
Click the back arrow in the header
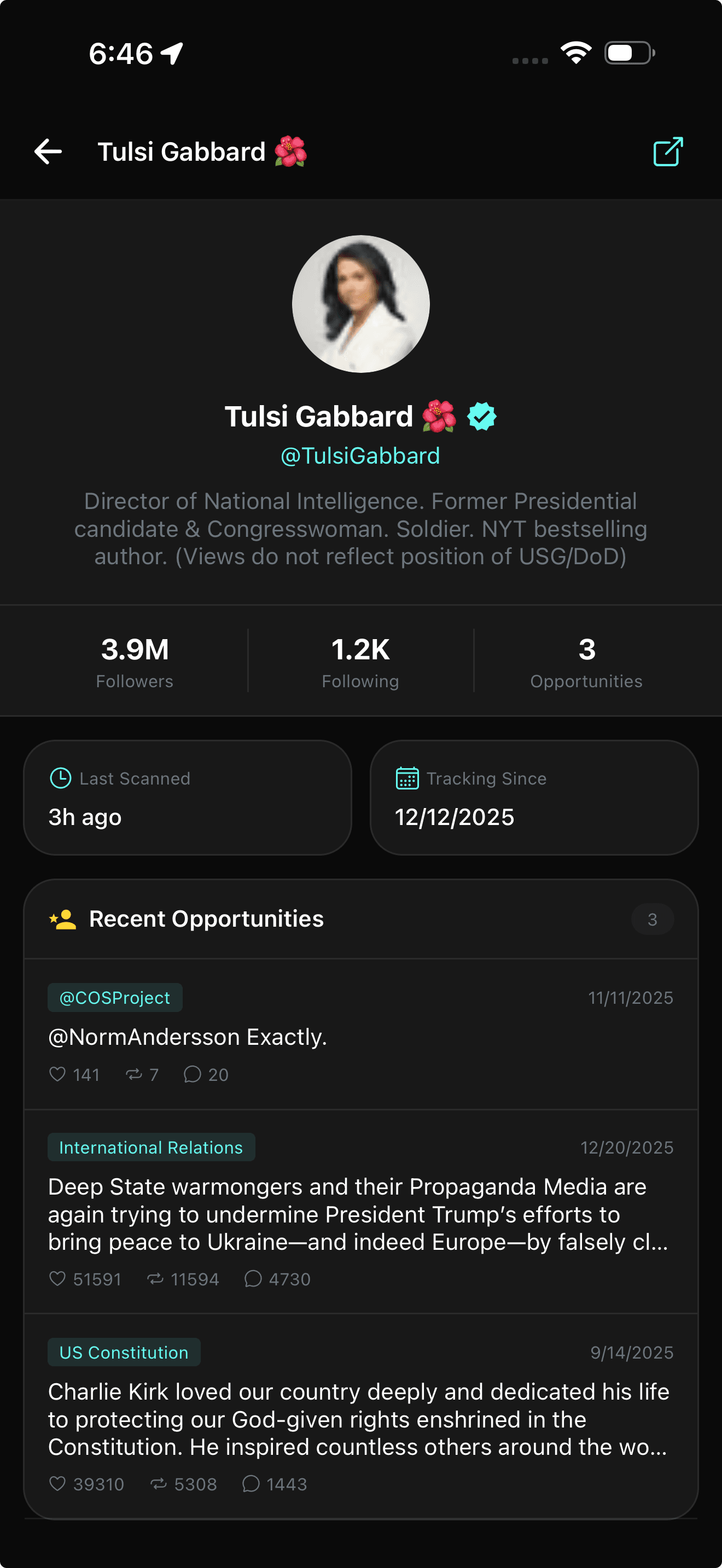pos(48,152)
